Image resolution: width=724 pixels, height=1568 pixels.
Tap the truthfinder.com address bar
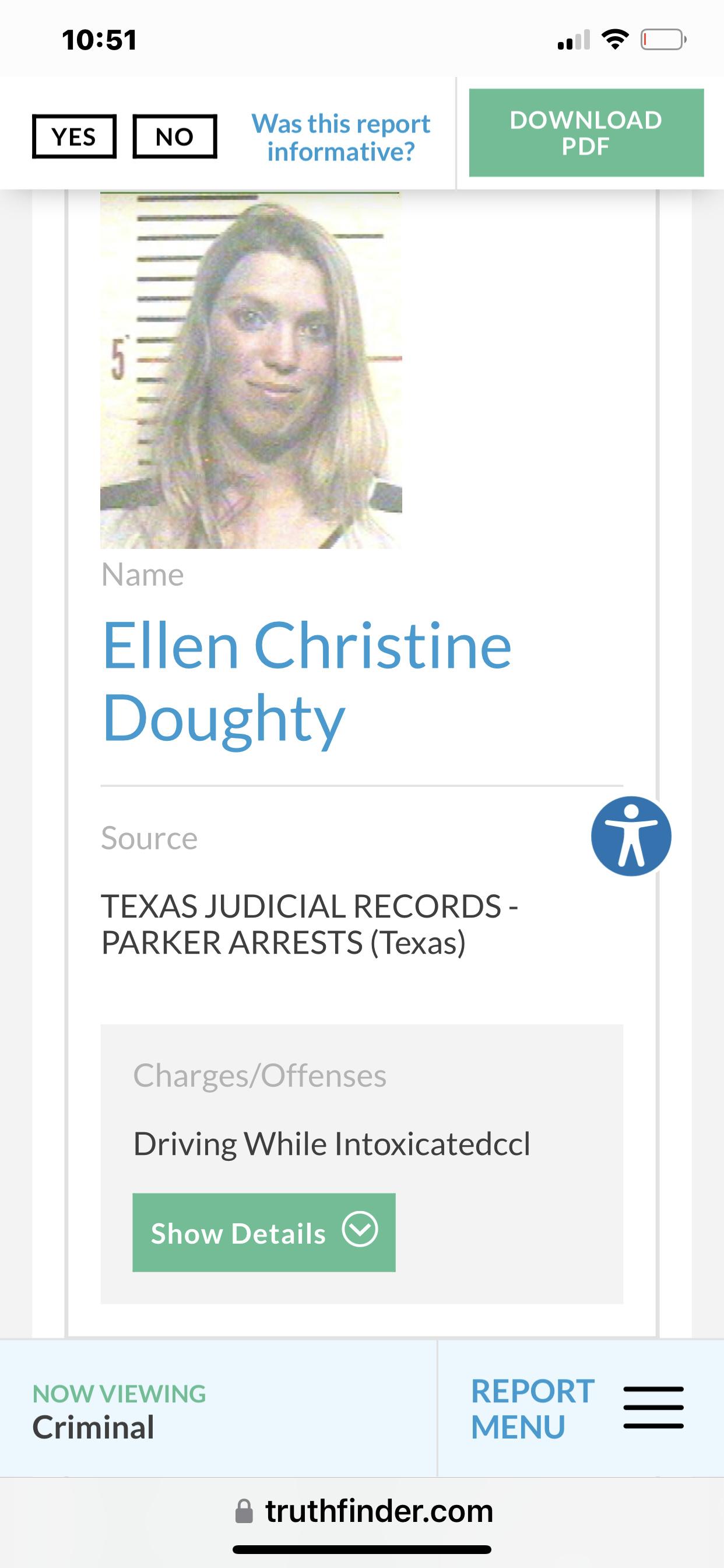click(x=363, y=1511)
